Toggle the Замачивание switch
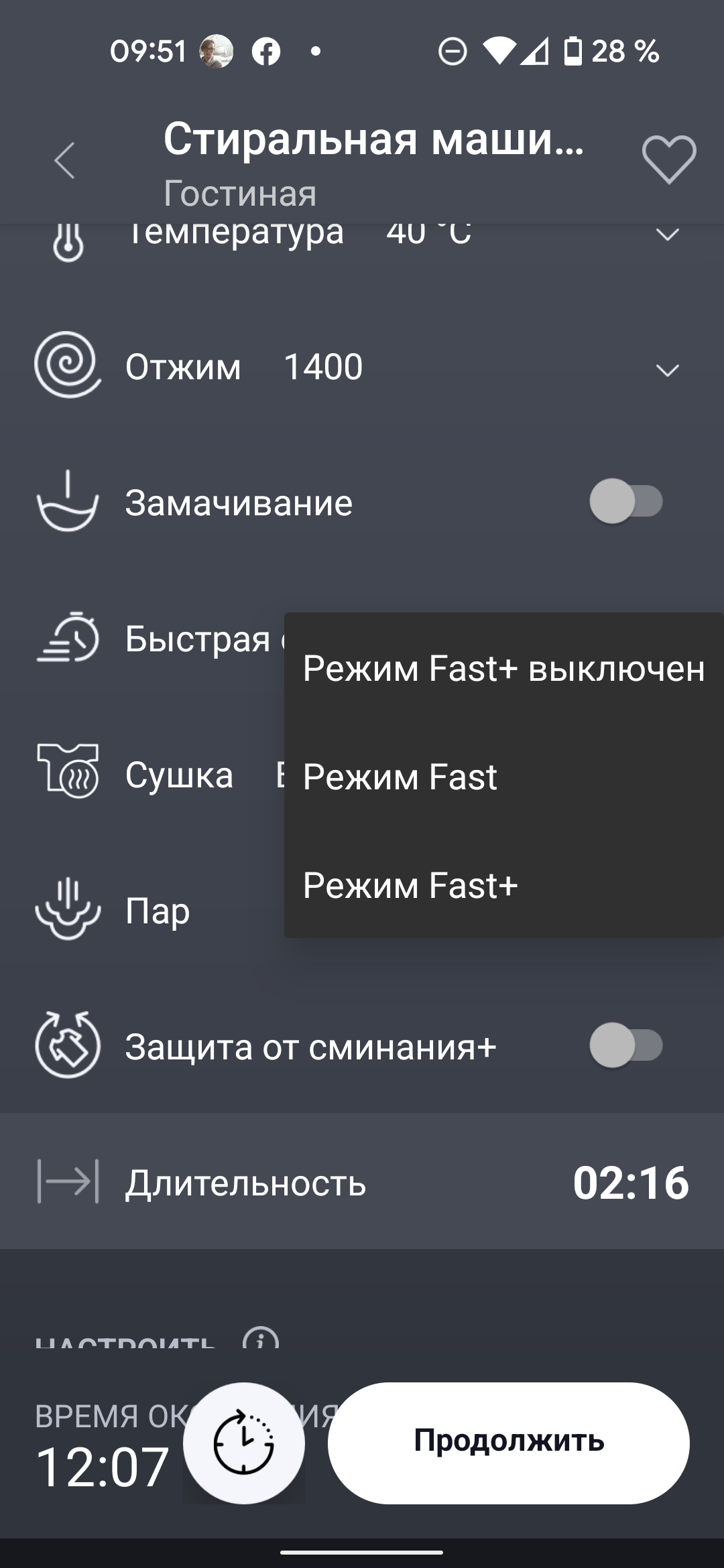The width and height of the screenshot is (724, 1568). click(626, 502)
